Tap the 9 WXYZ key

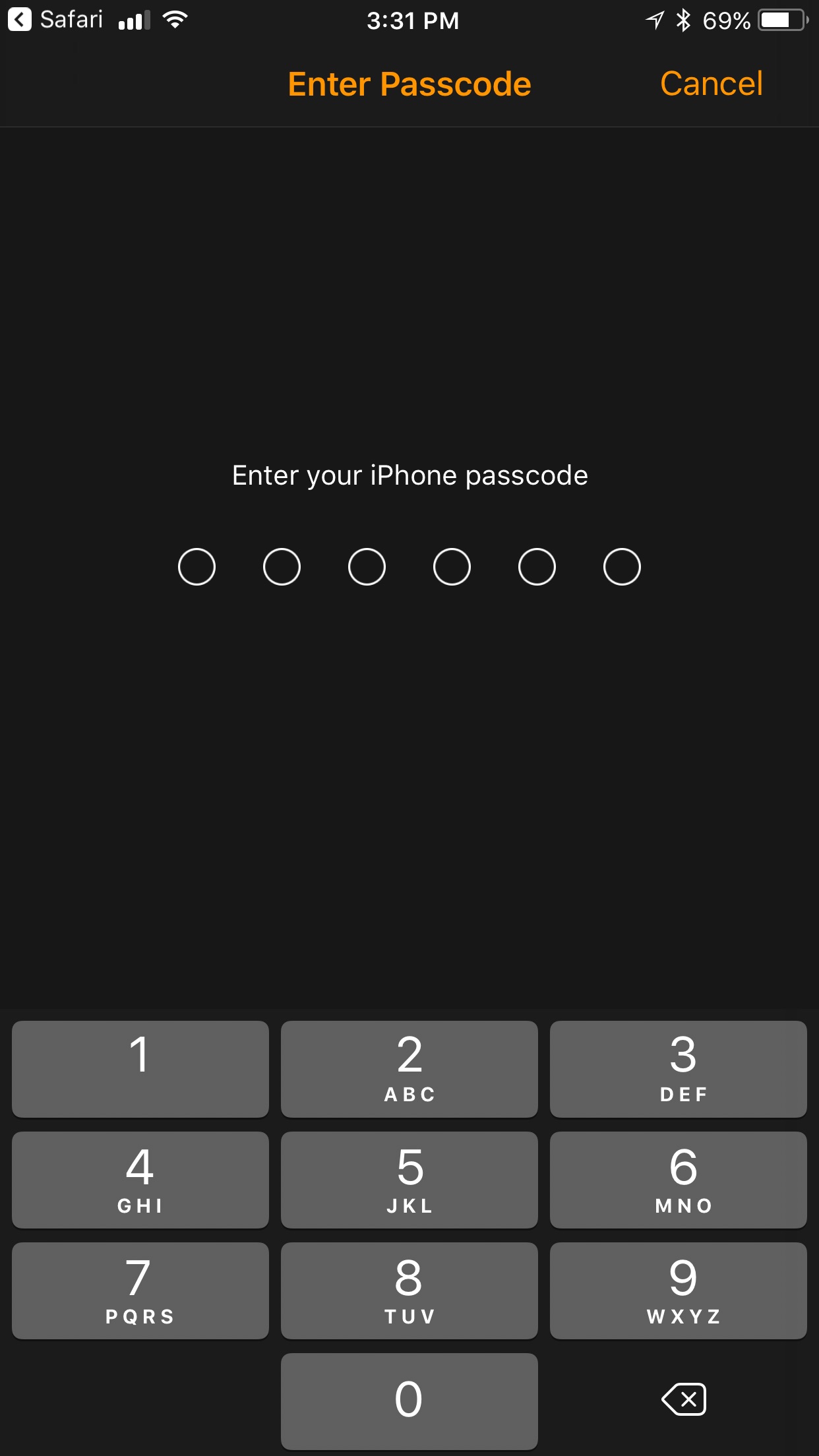679,1290
